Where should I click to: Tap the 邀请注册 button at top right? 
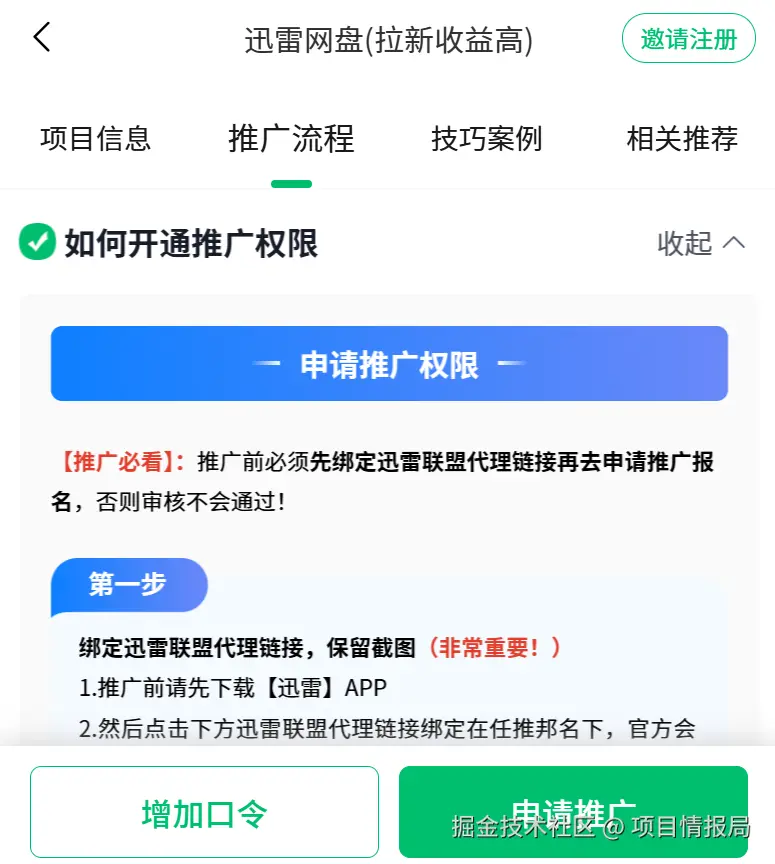[688, 38]
